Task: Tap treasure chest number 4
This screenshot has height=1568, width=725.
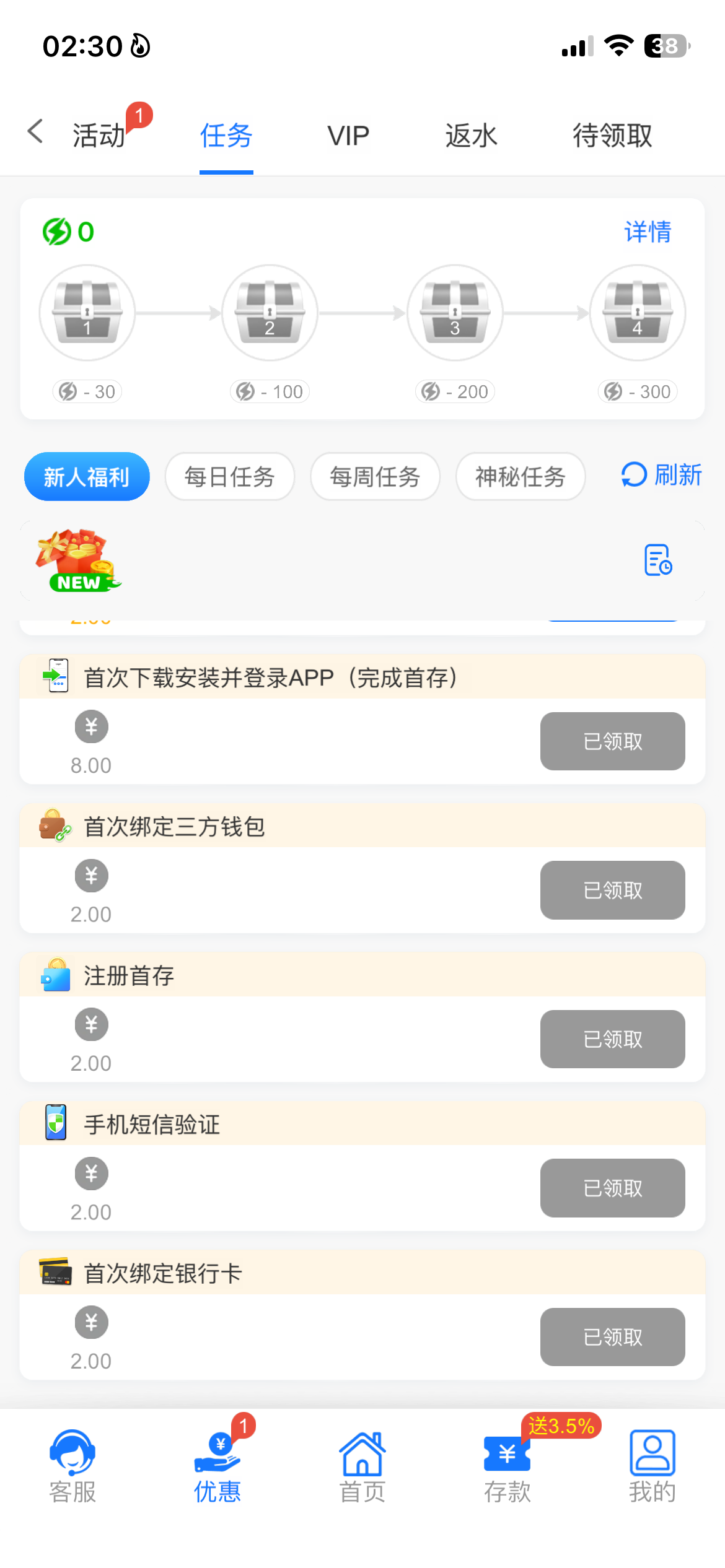Action: (637, 313)
